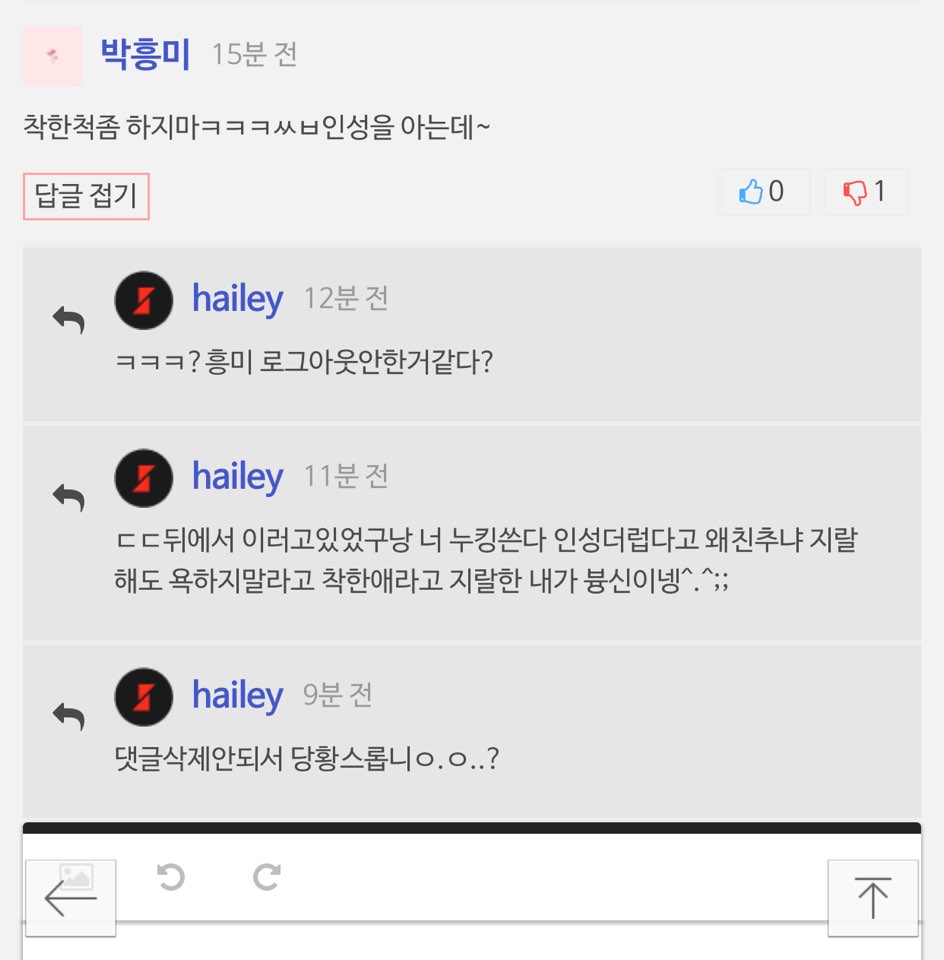944x960 pixels.
Task: Tap the comment text box
Action: (x=470, y=940)
